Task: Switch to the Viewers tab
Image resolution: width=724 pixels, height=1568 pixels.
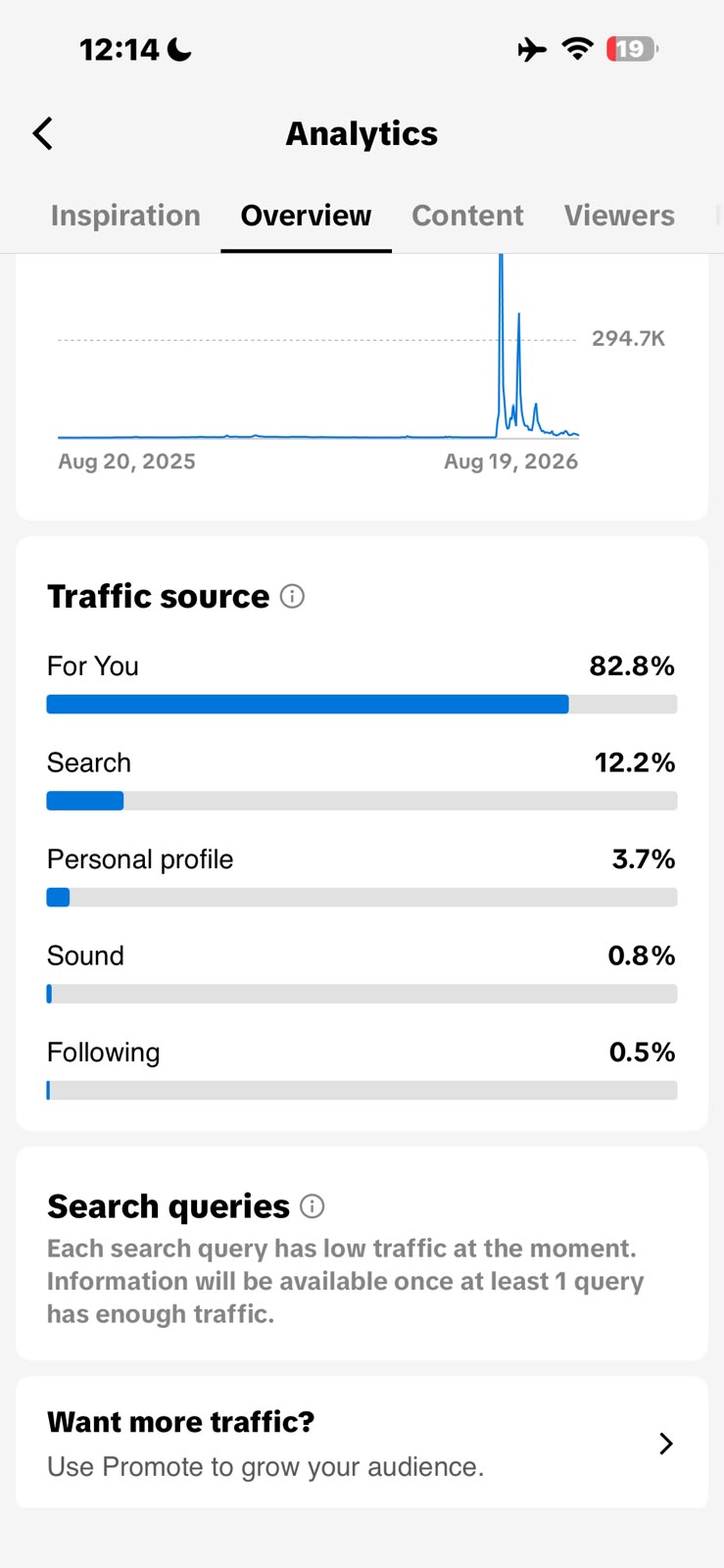Action: click(x=619, y=216)
